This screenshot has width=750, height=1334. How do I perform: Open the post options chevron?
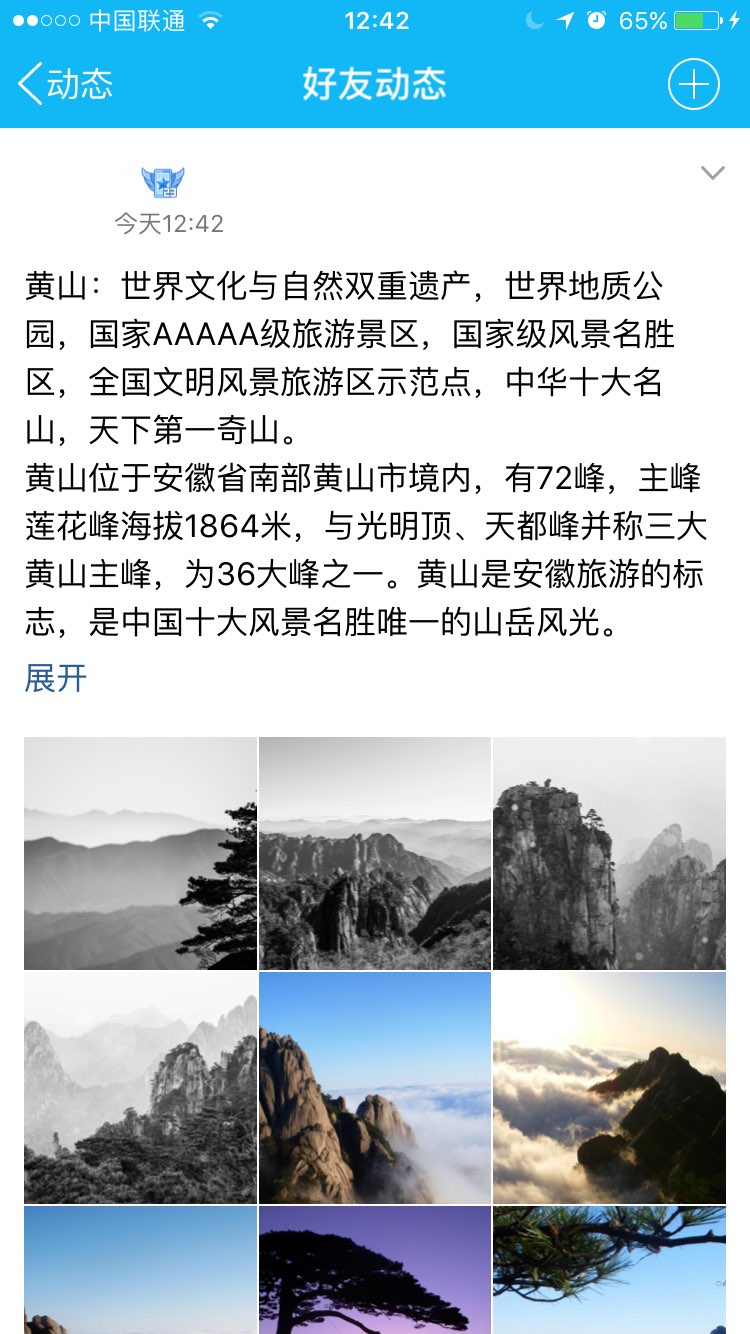[x=712, y=173]
